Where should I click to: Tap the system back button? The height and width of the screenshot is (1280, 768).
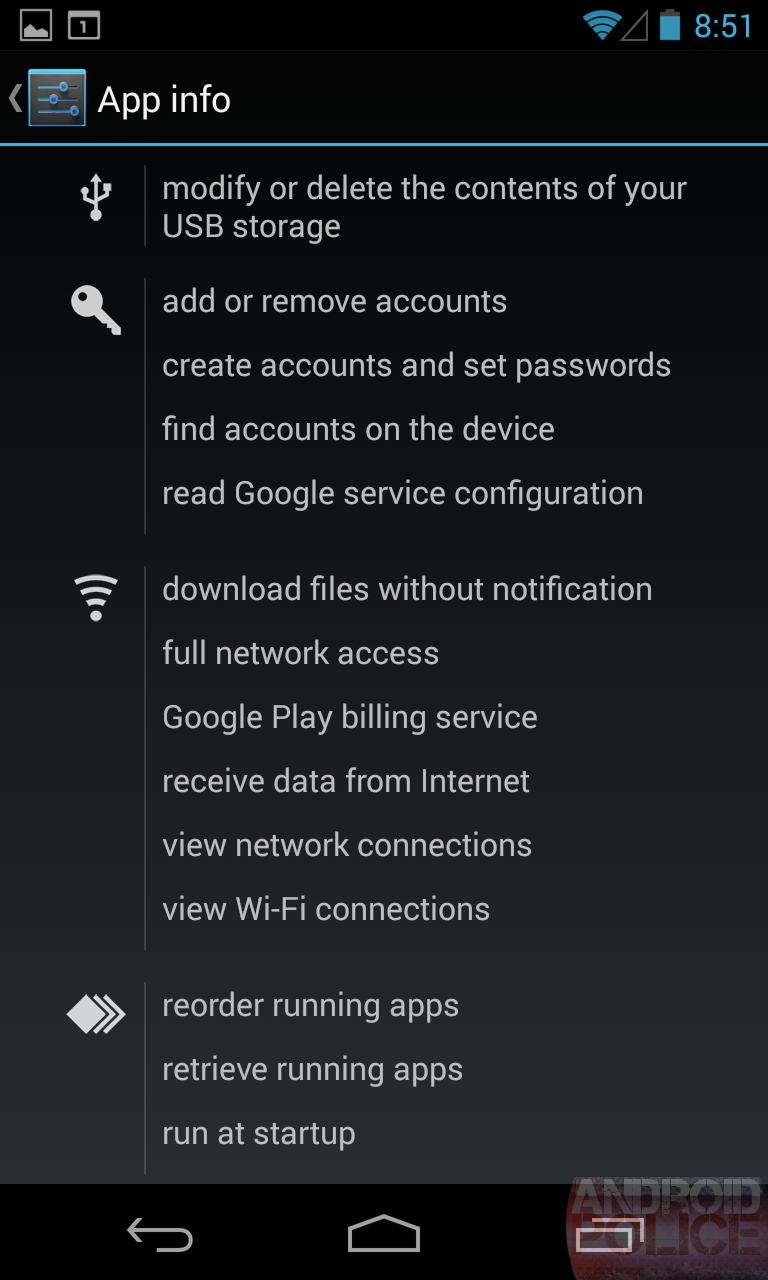[160, 1234]
